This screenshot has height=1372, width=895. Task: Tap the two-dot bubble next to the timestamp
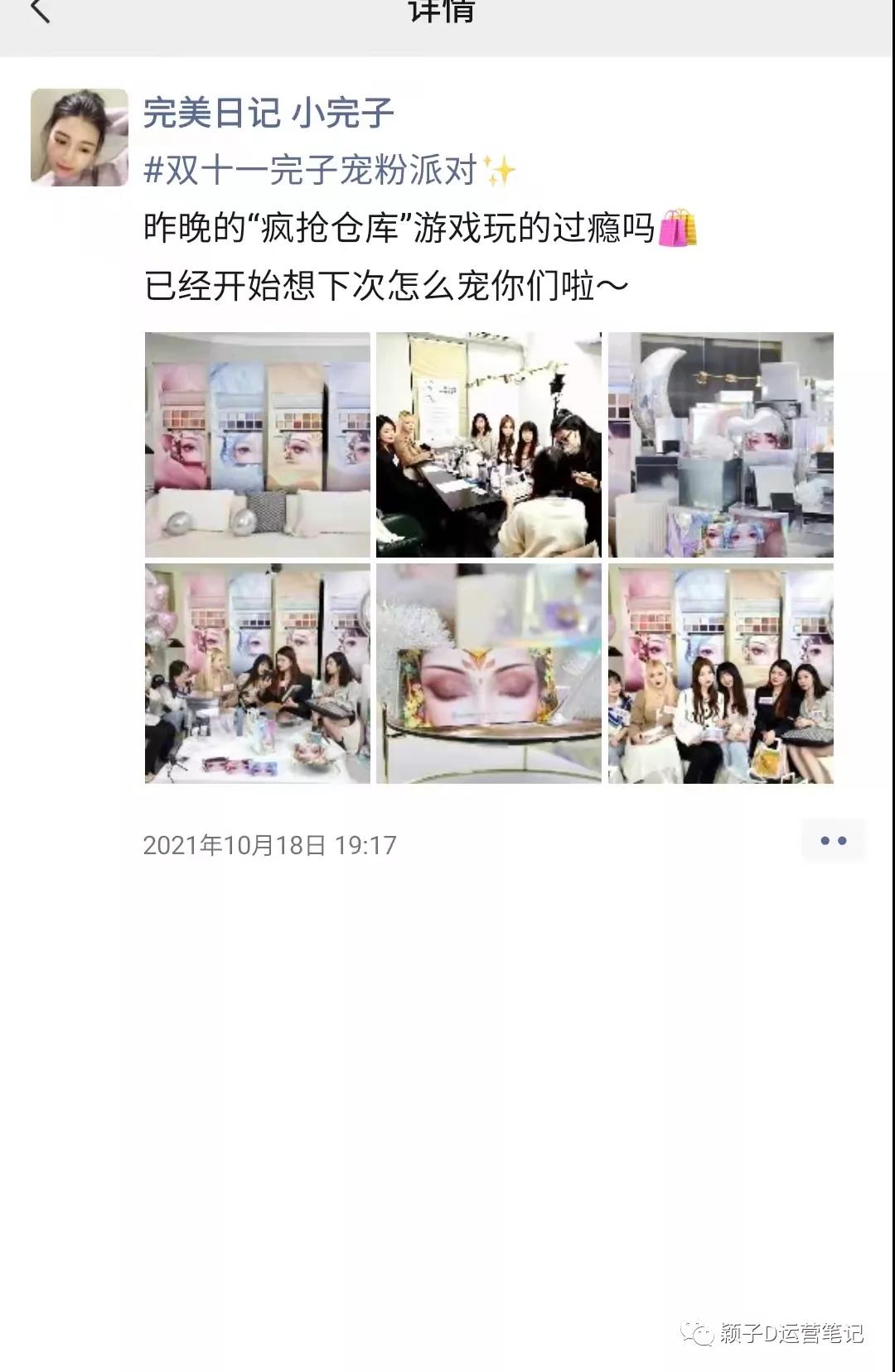coord(835,841)
